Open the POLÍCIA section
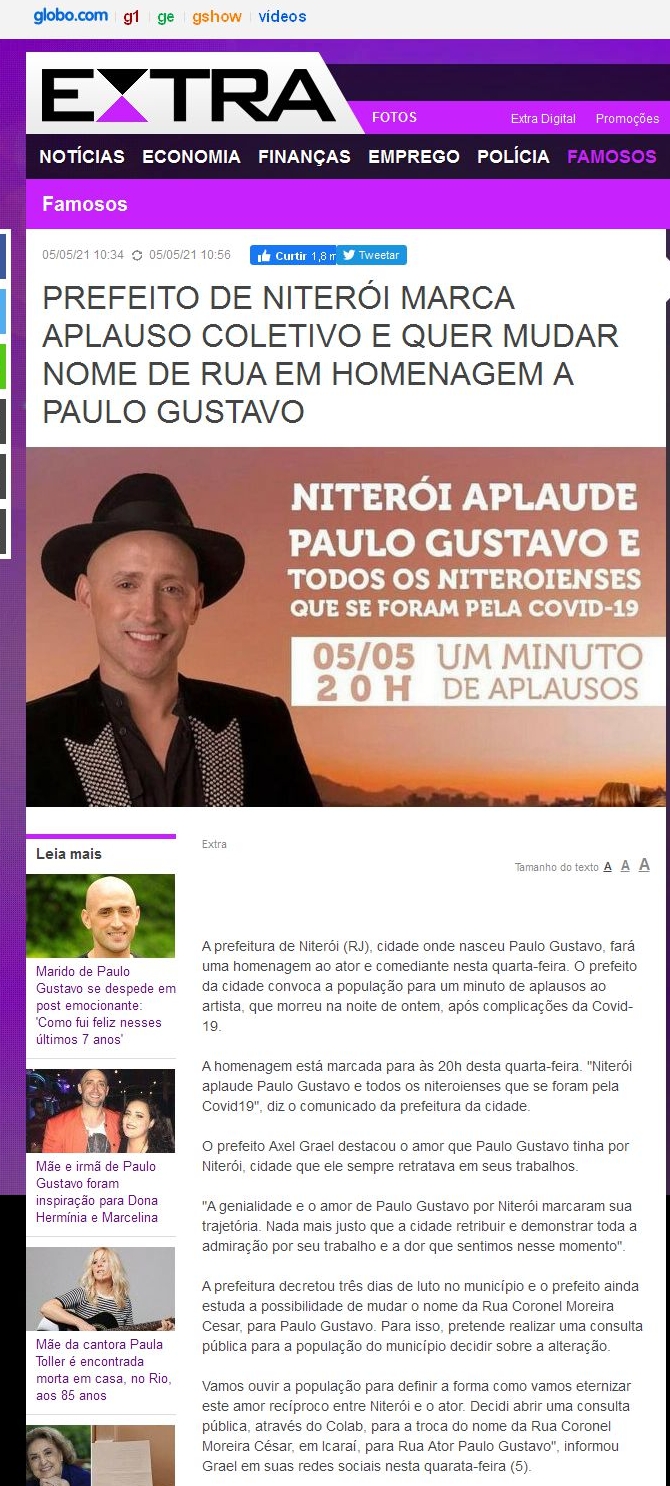 pos(513,157)
